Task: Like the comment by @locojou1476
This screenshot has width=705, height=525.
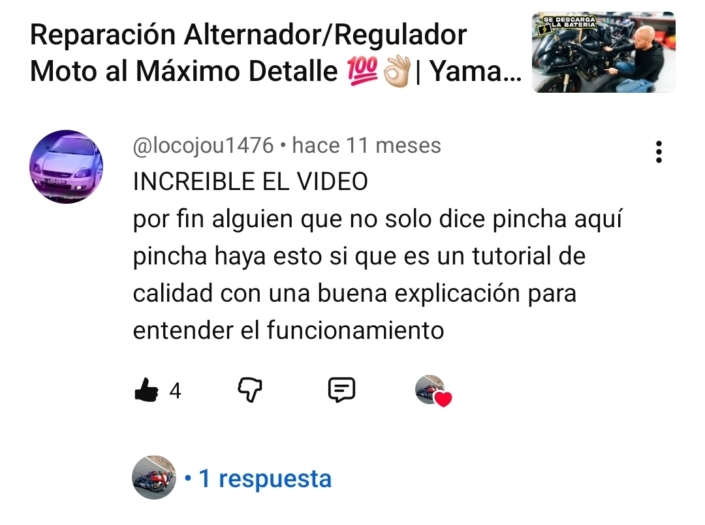Action: 147,391
